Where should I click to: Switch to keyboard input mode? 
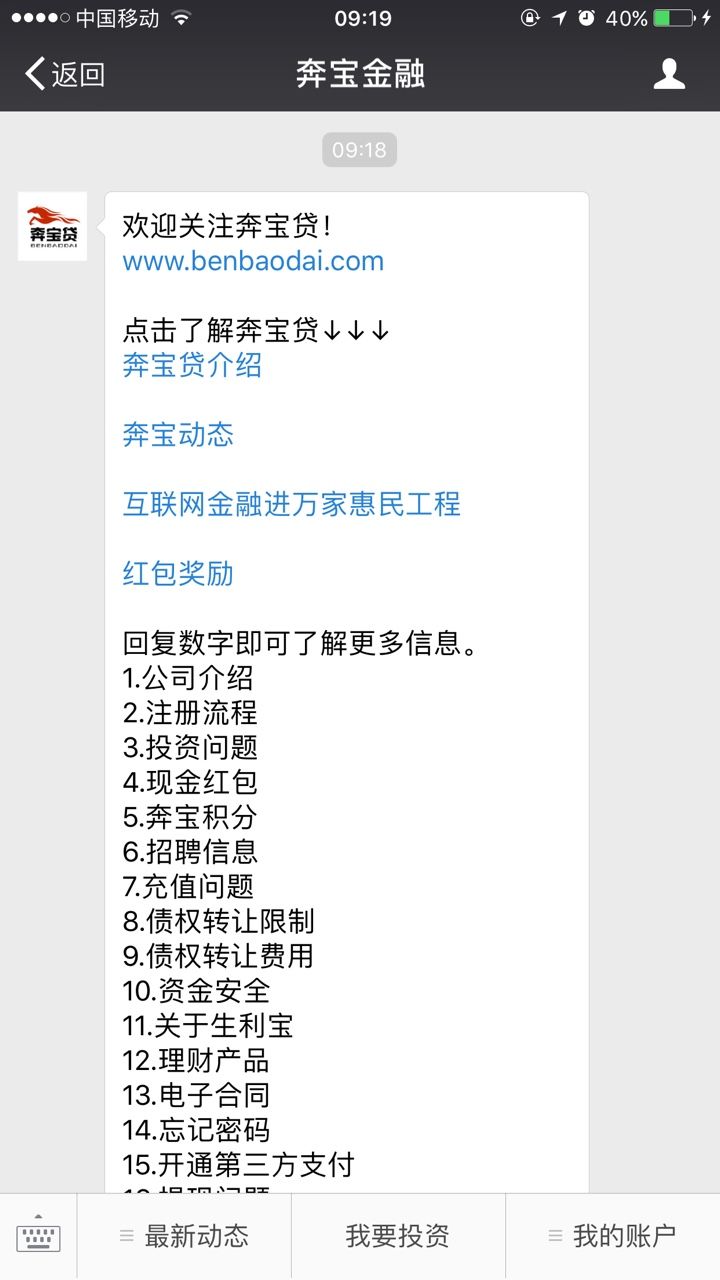point(38,1237)
